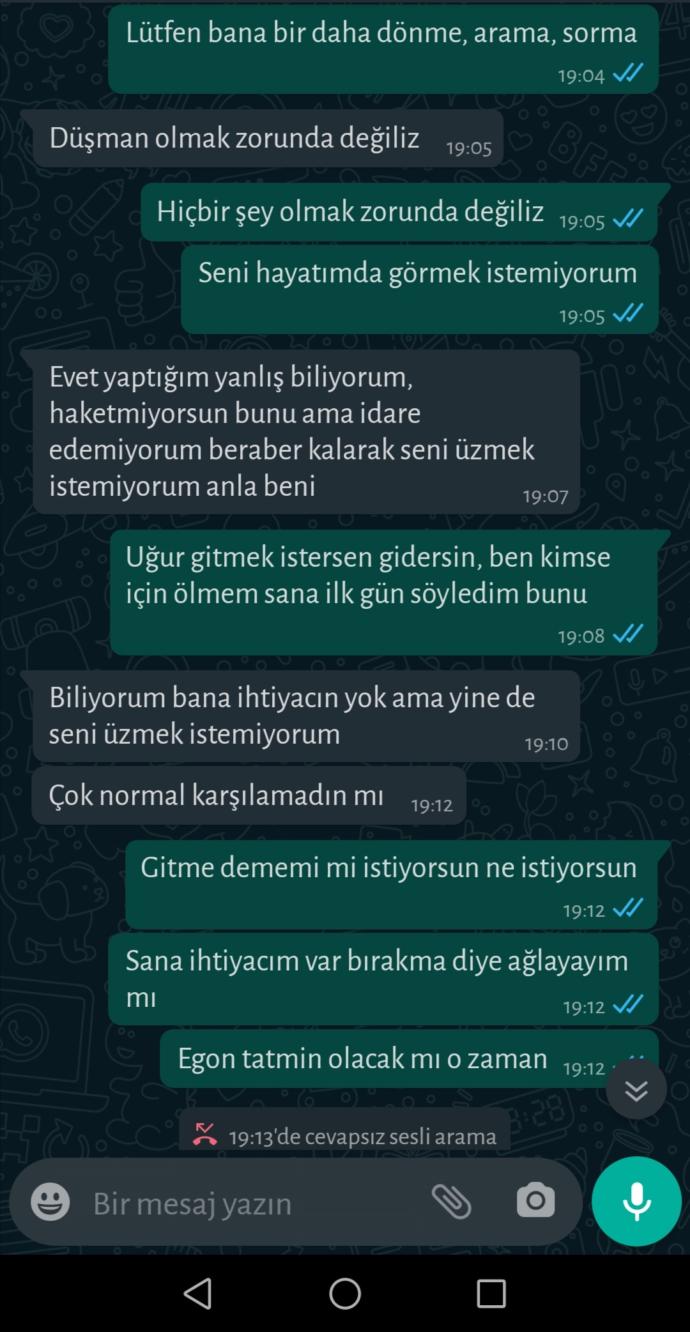690x1332 pixels.
Task: Go back with the system back button
Action: pyautogui.click(x=198, y=1293)
